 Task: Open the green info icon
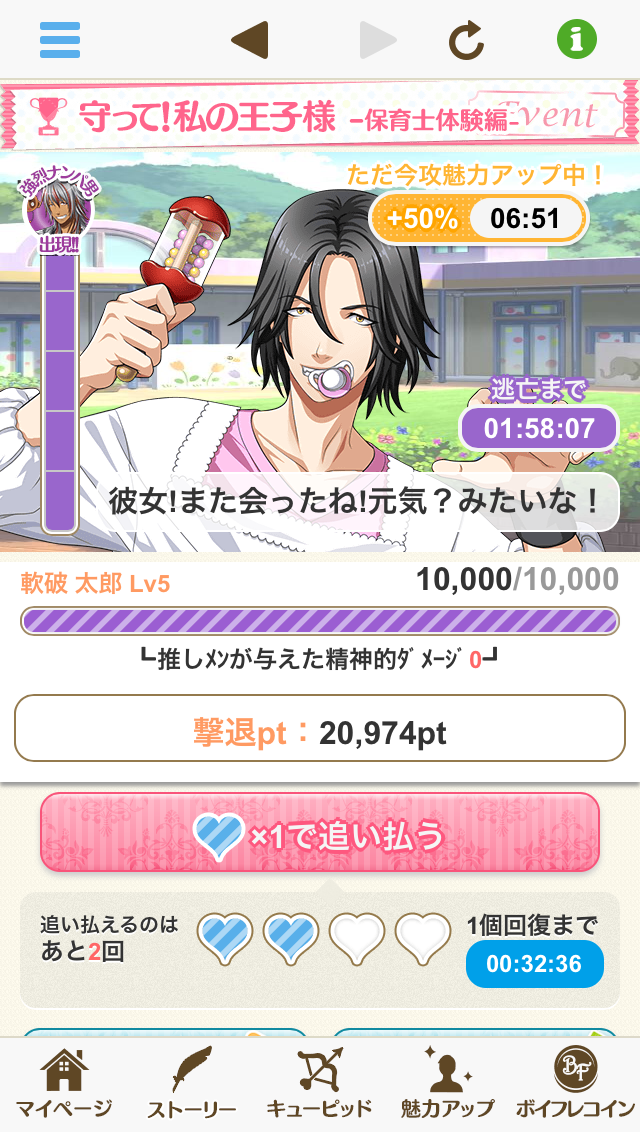pyautogui.click(x=577, y=40)
